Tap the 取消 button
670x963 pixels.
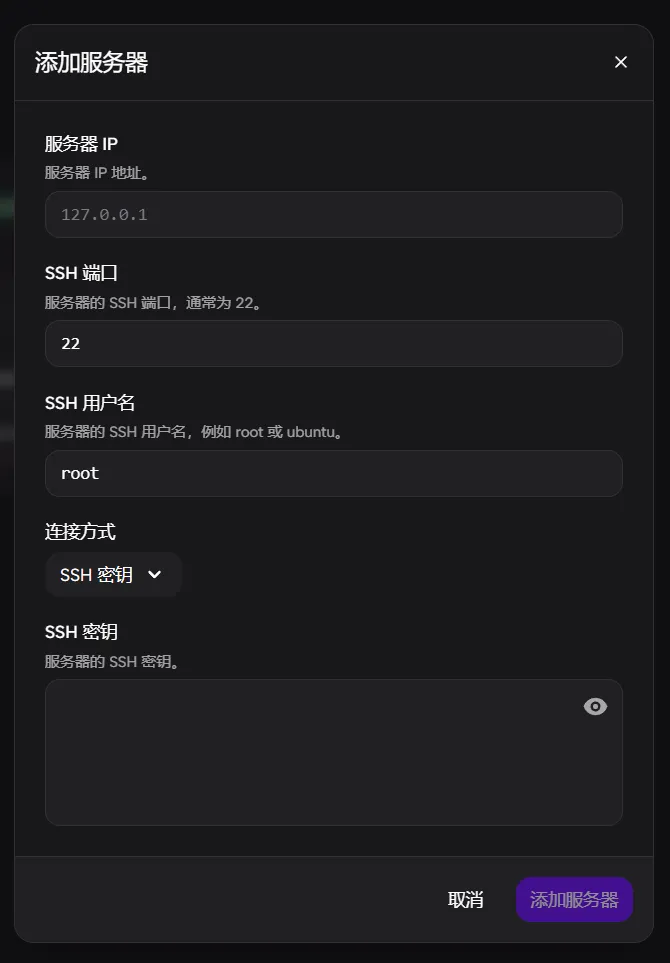(x=465, y=900)
